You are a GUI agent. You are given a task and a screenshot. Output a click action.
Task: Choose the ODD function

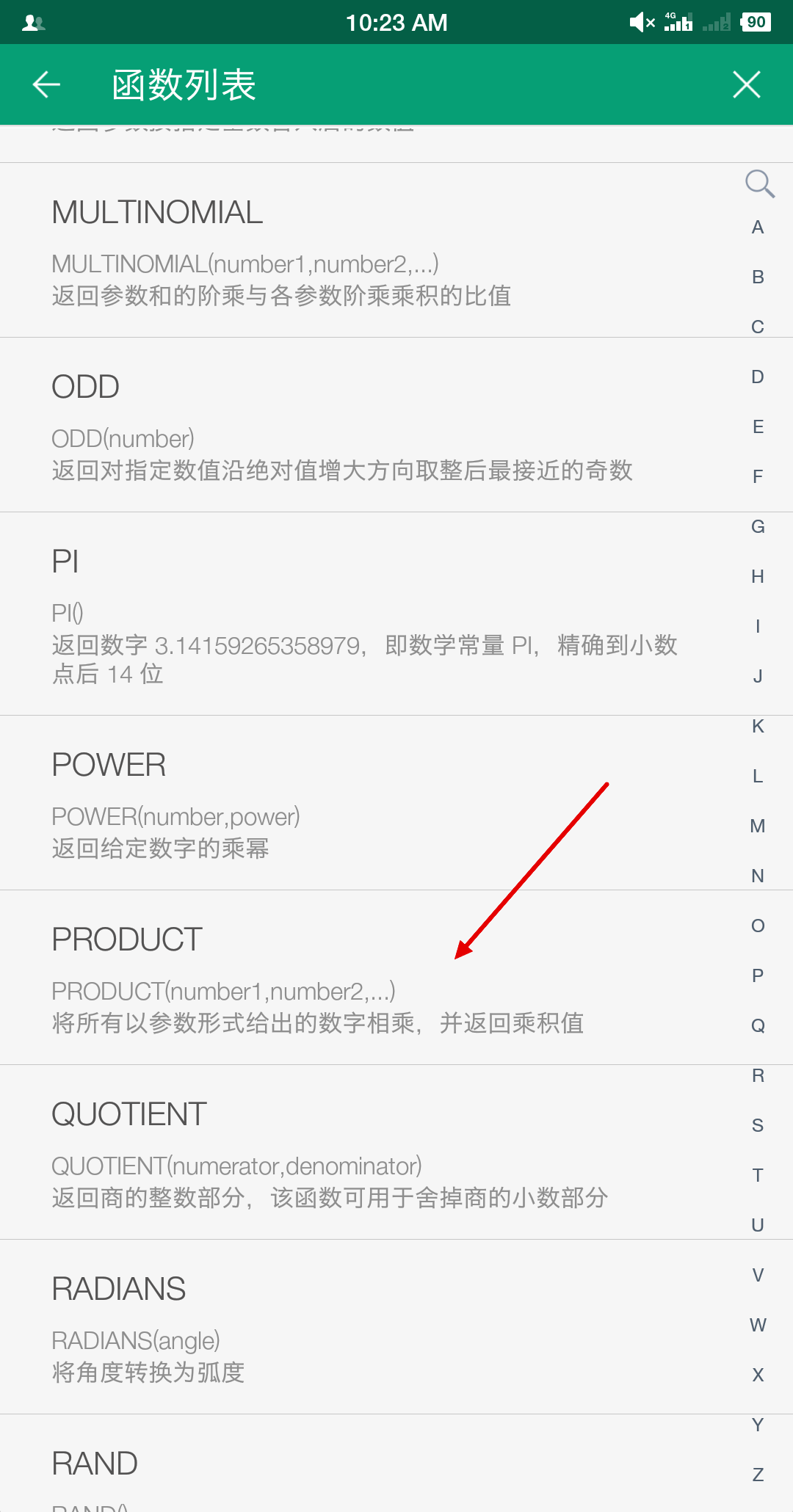pyautogui.click(x=352, y=426)
